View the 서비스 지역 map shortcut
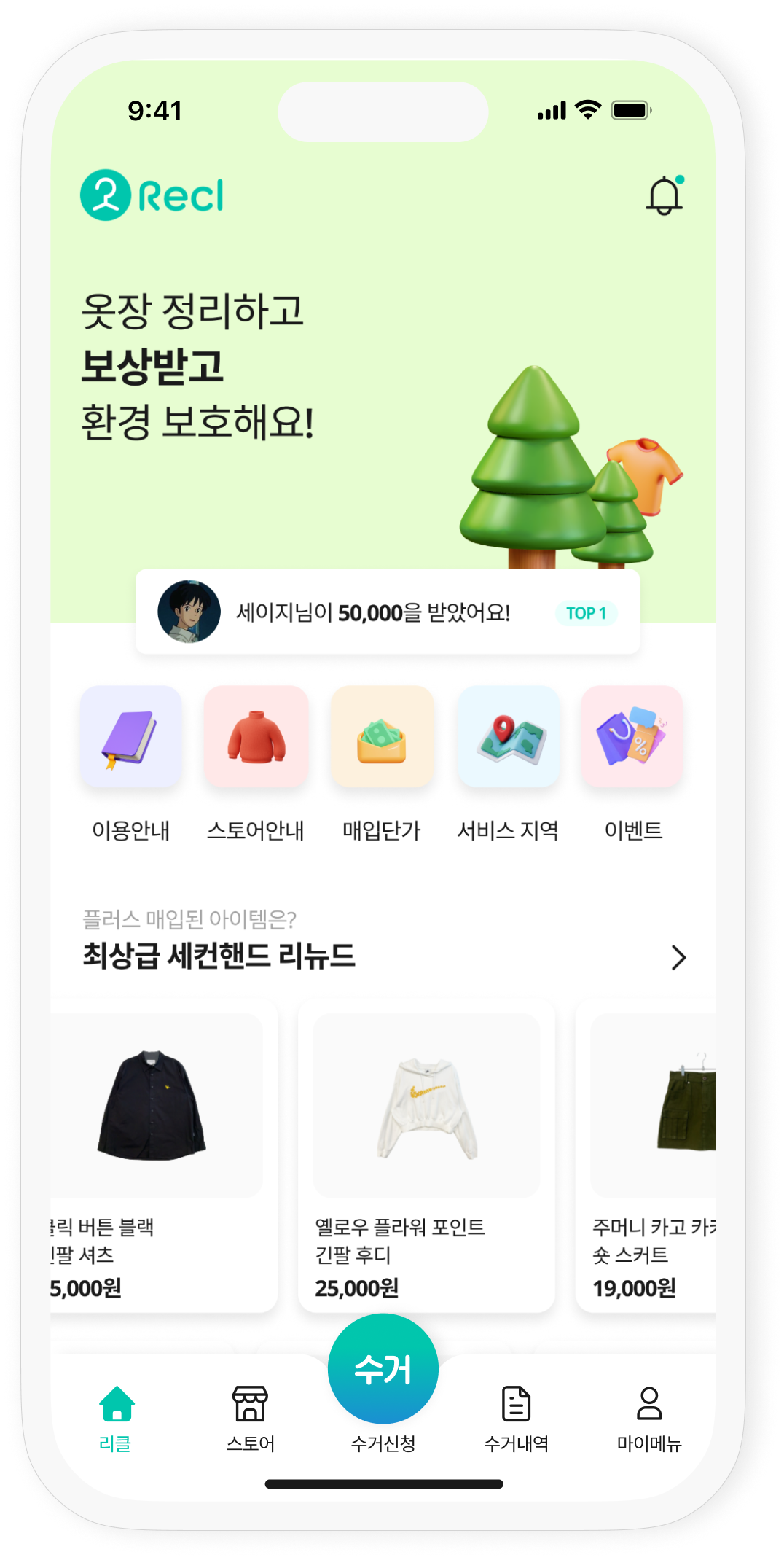Image resolution: width=784 pixels, height=1560 pixels. click(509, 738)
